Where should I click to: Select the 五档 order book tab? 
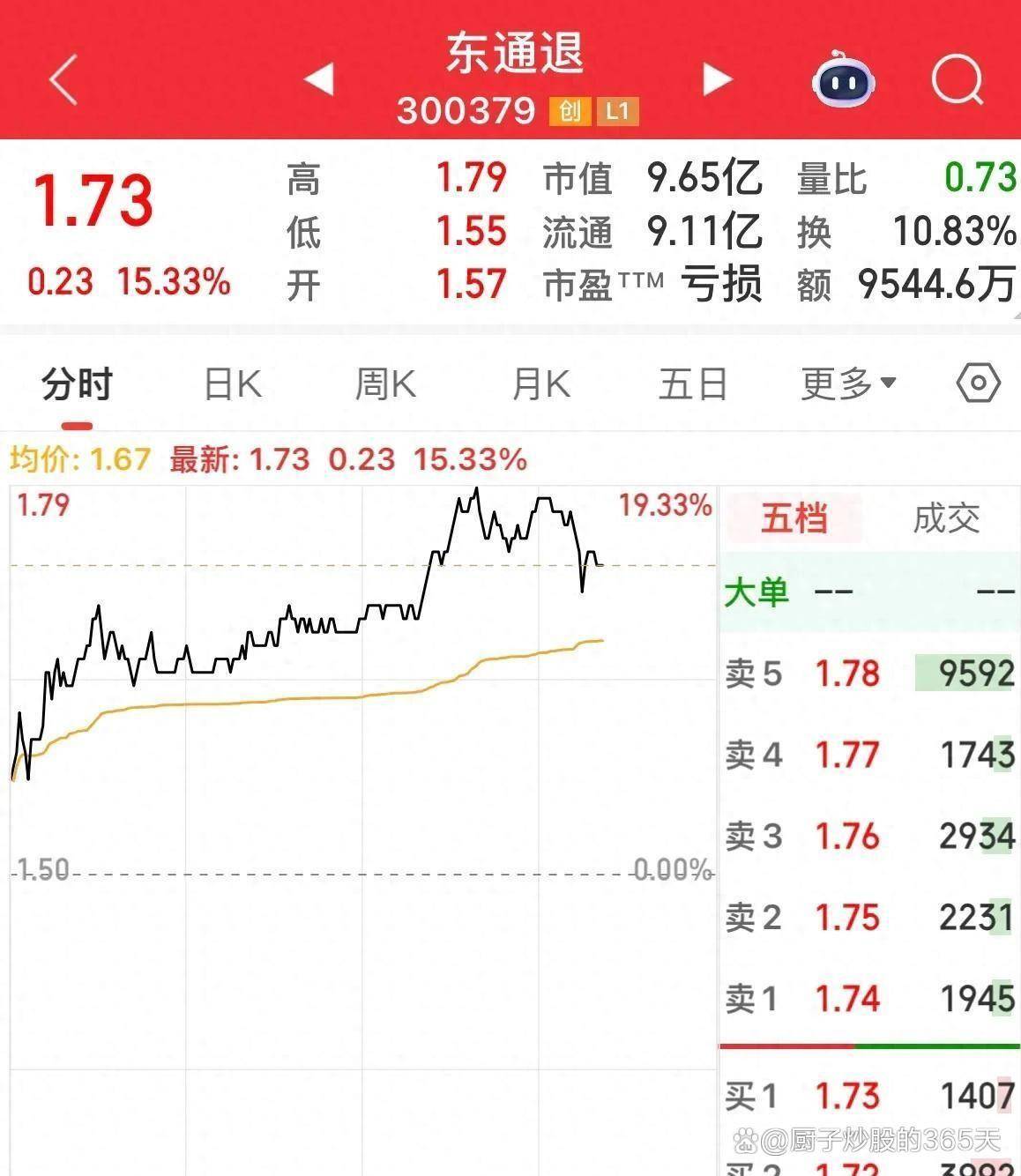(794, 518)
